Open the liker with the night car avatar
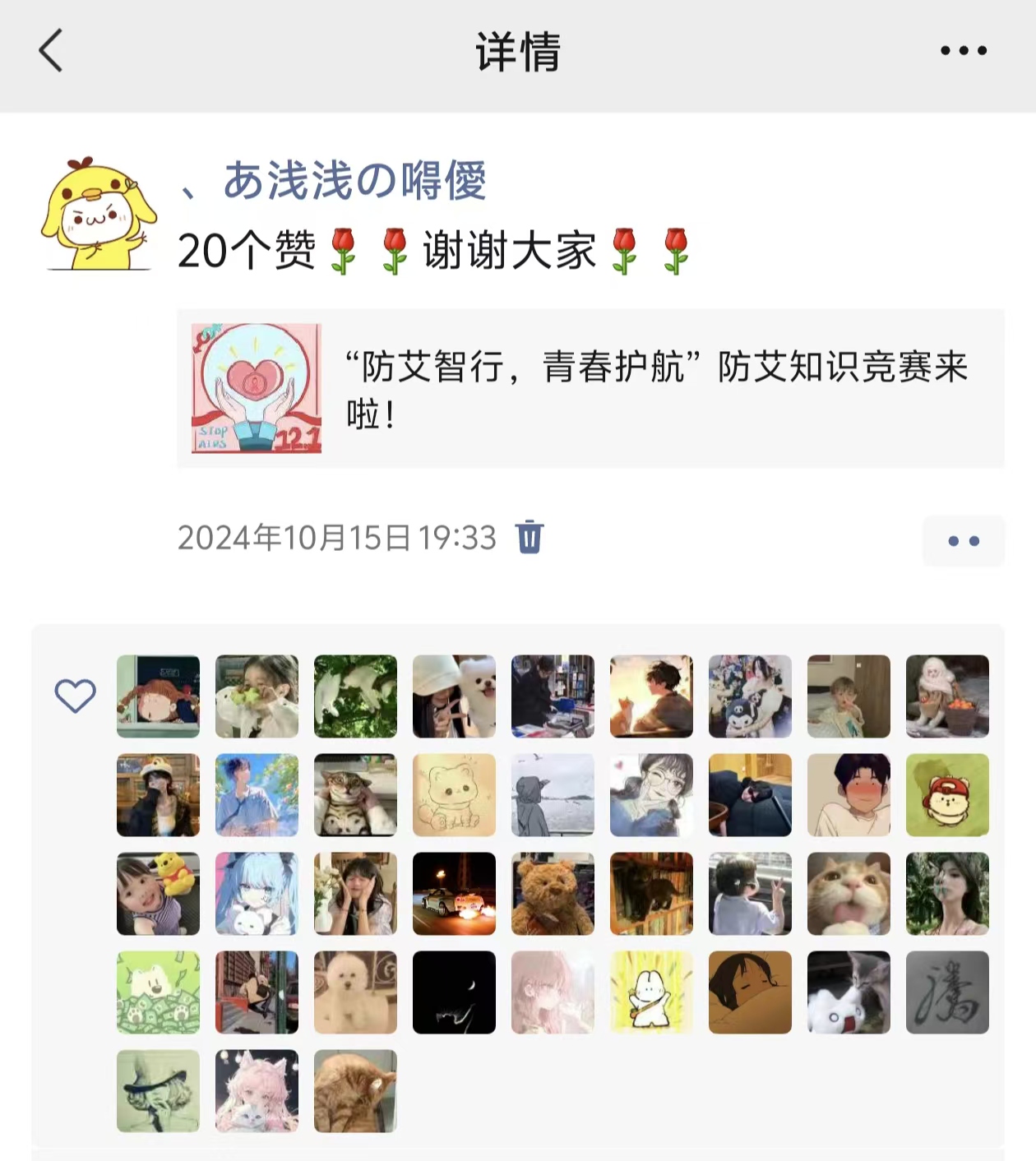 click(454, 894)
